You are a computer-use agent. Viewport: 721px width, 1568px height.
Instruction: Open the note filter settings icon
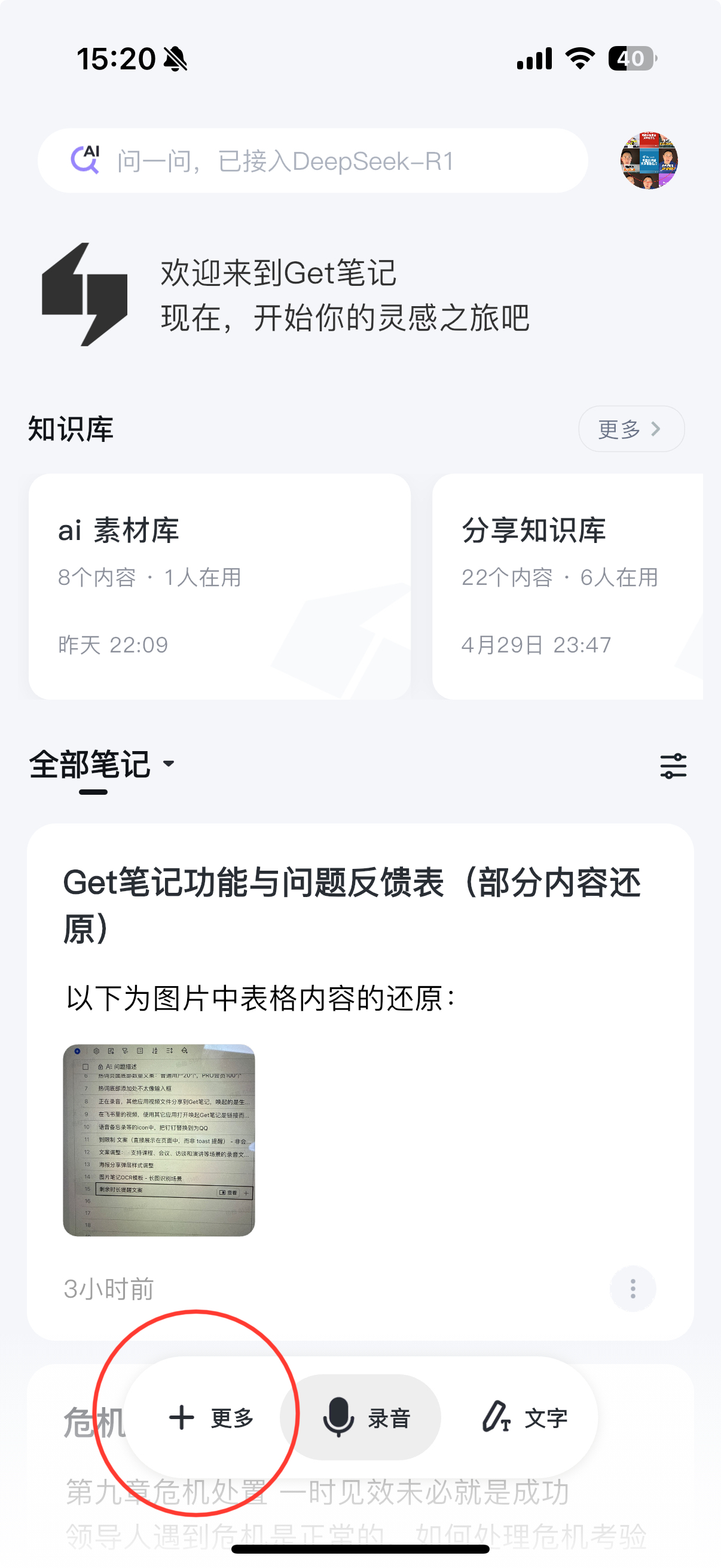tap(673, 765)
